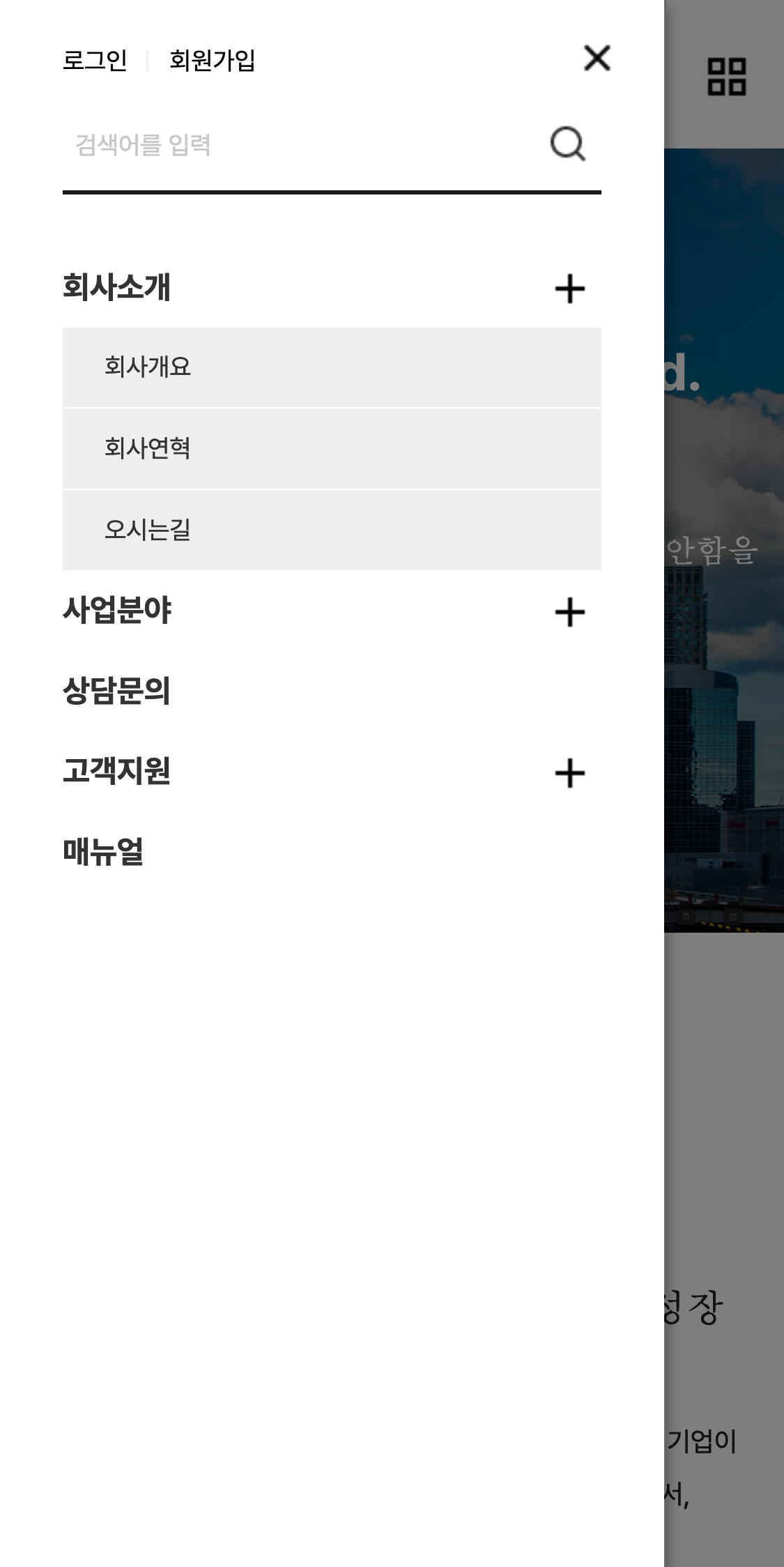Open 상담문의 menu item
The width and height of the screenshot is (784, 1567).
[116, 691]
